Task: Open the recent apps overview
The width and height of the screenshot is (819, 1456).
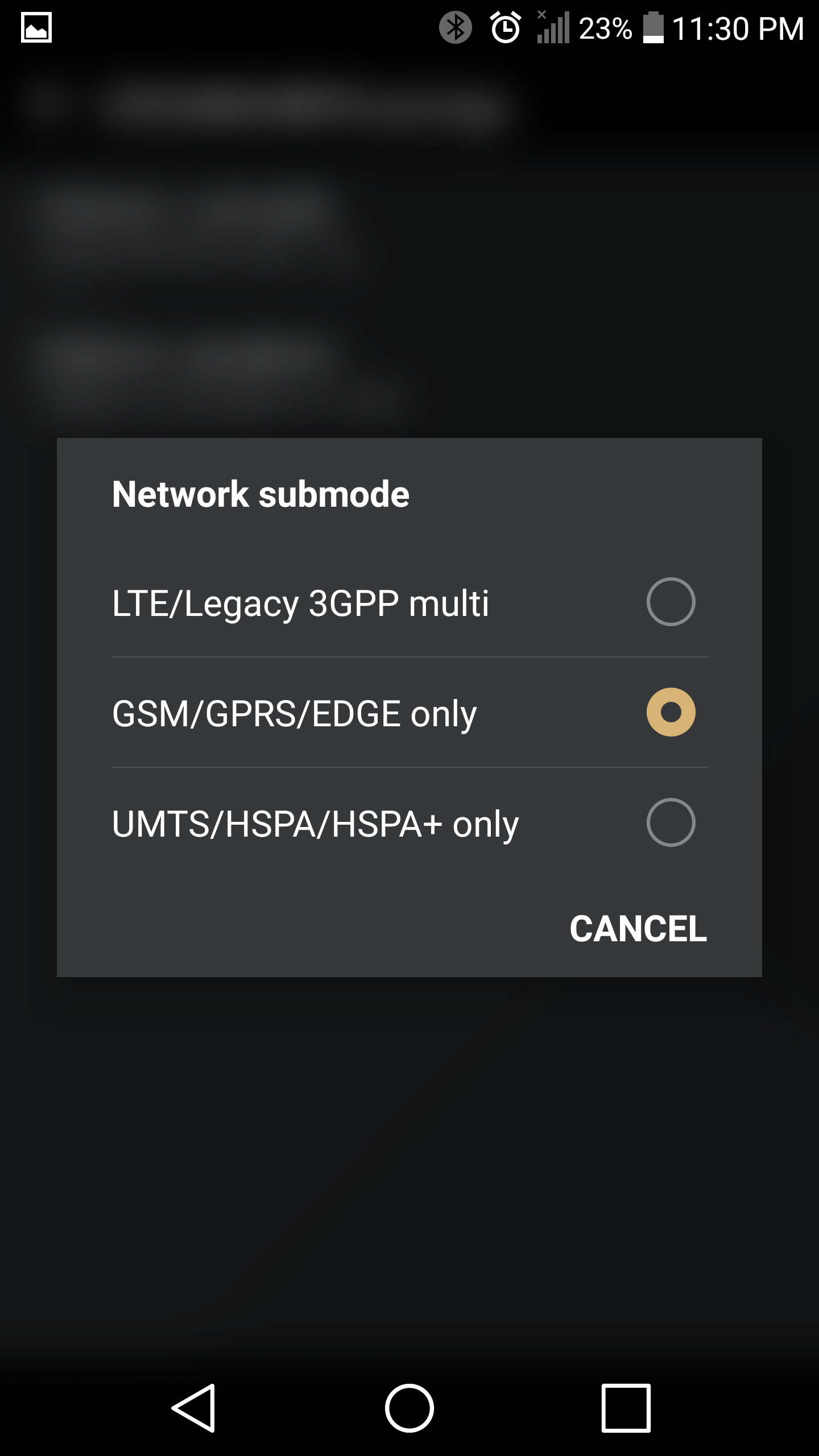Action: [x=626, y=1408]
